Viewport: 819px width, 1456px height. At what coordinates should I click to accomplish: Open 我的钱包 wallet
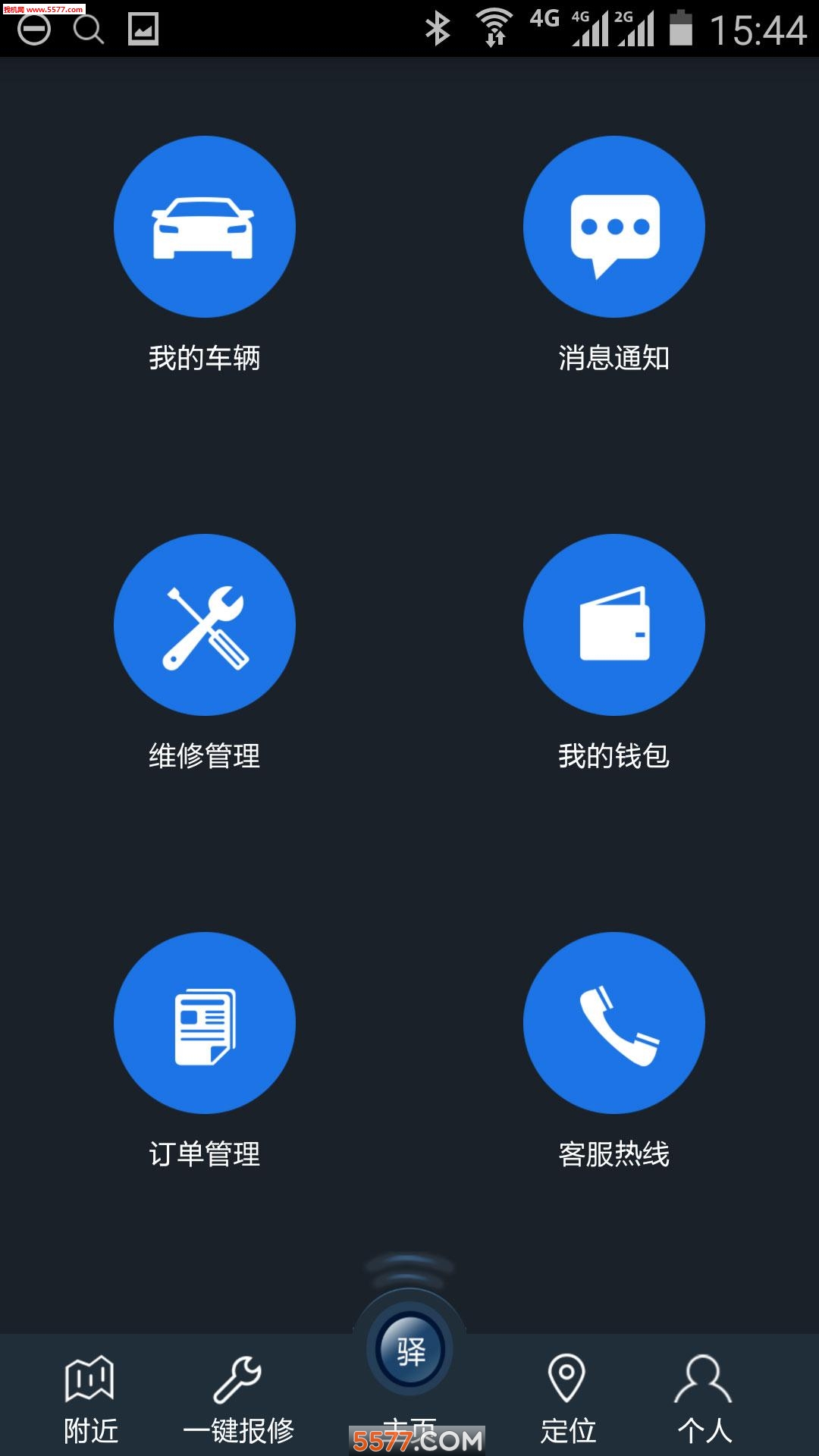pyautogui.click(x=613, y=624)
